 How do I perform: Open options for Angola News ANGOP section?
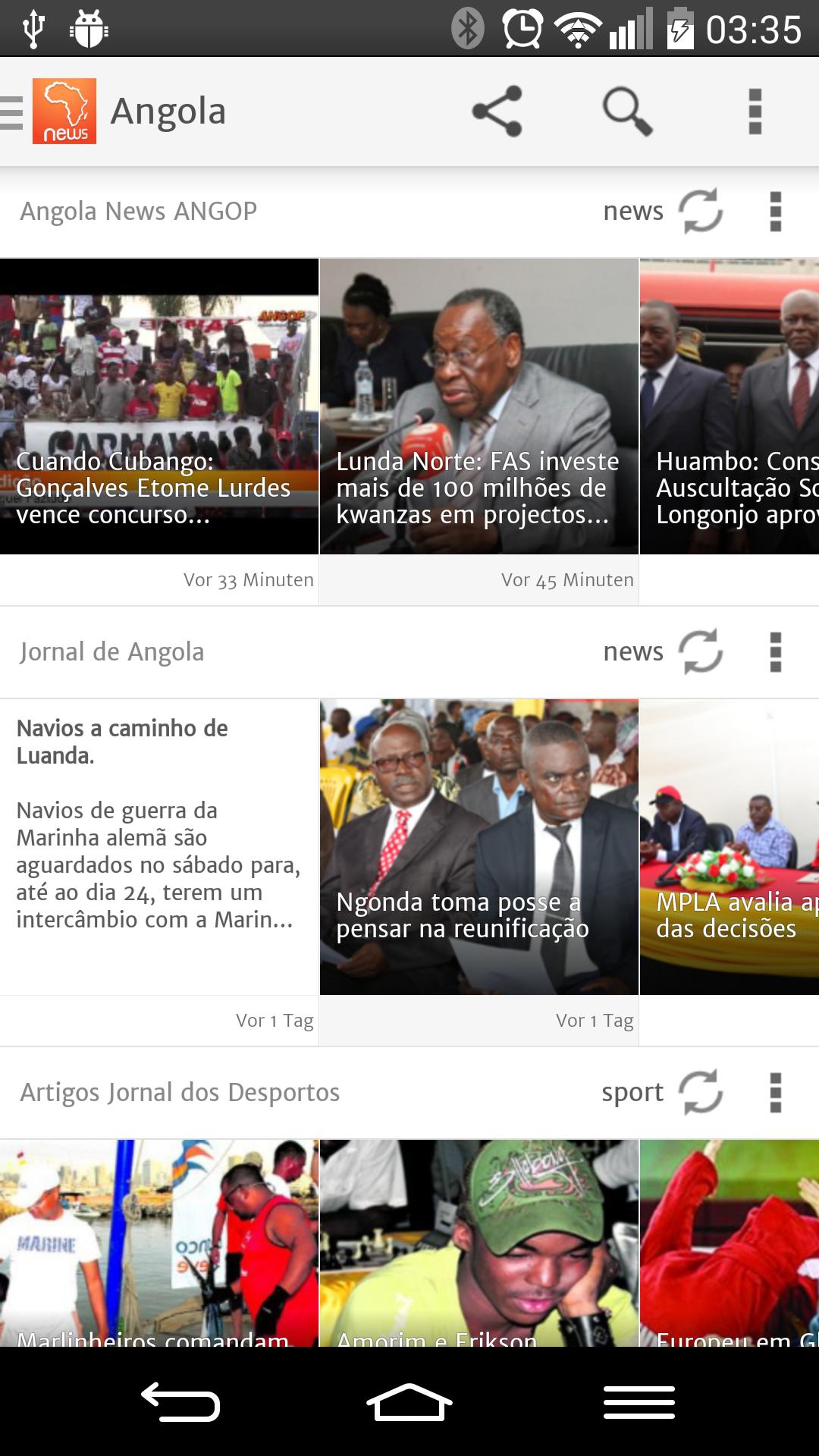pyautogui.click(x=775, y=211)
